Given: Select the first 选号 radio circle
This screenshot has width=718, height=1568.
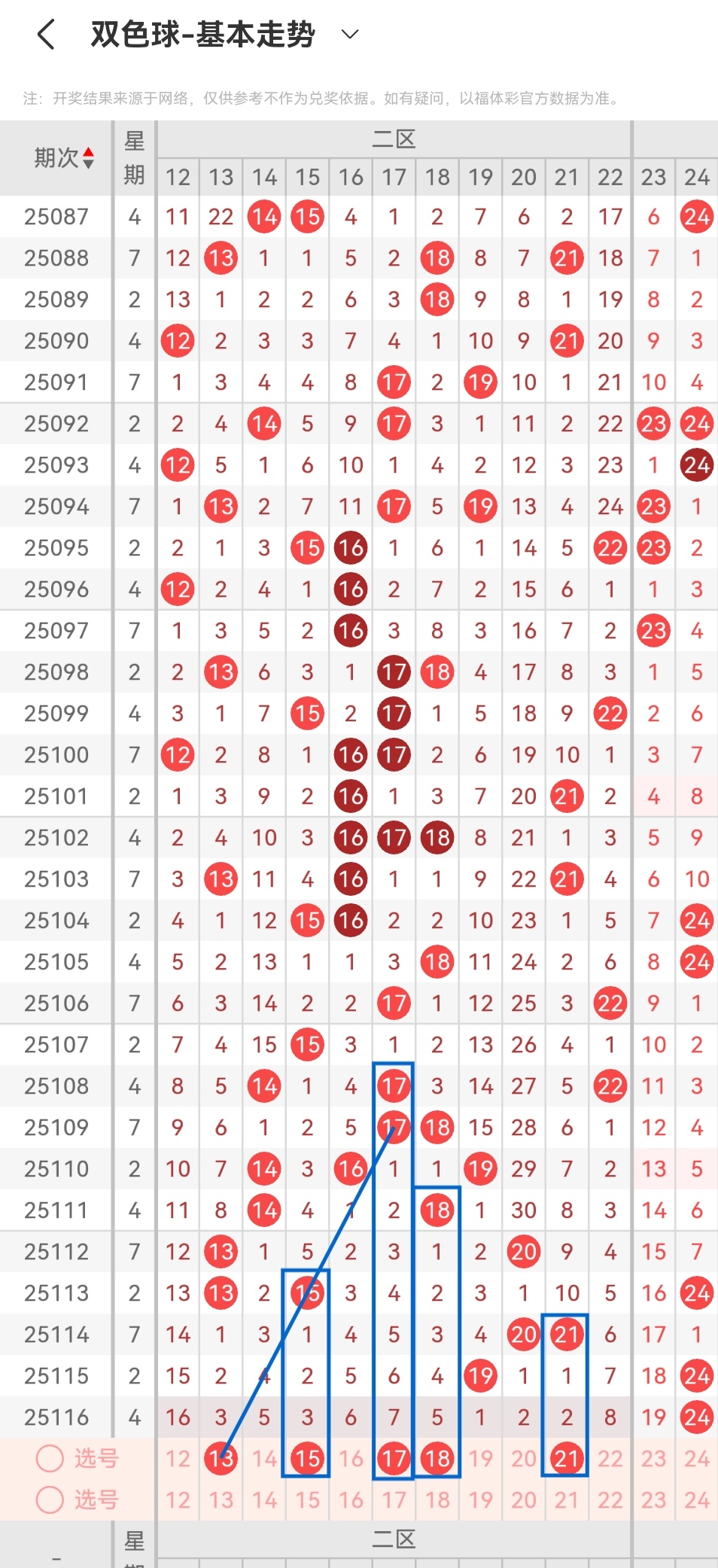Looking at the screenshot, I should [50, 1458].
